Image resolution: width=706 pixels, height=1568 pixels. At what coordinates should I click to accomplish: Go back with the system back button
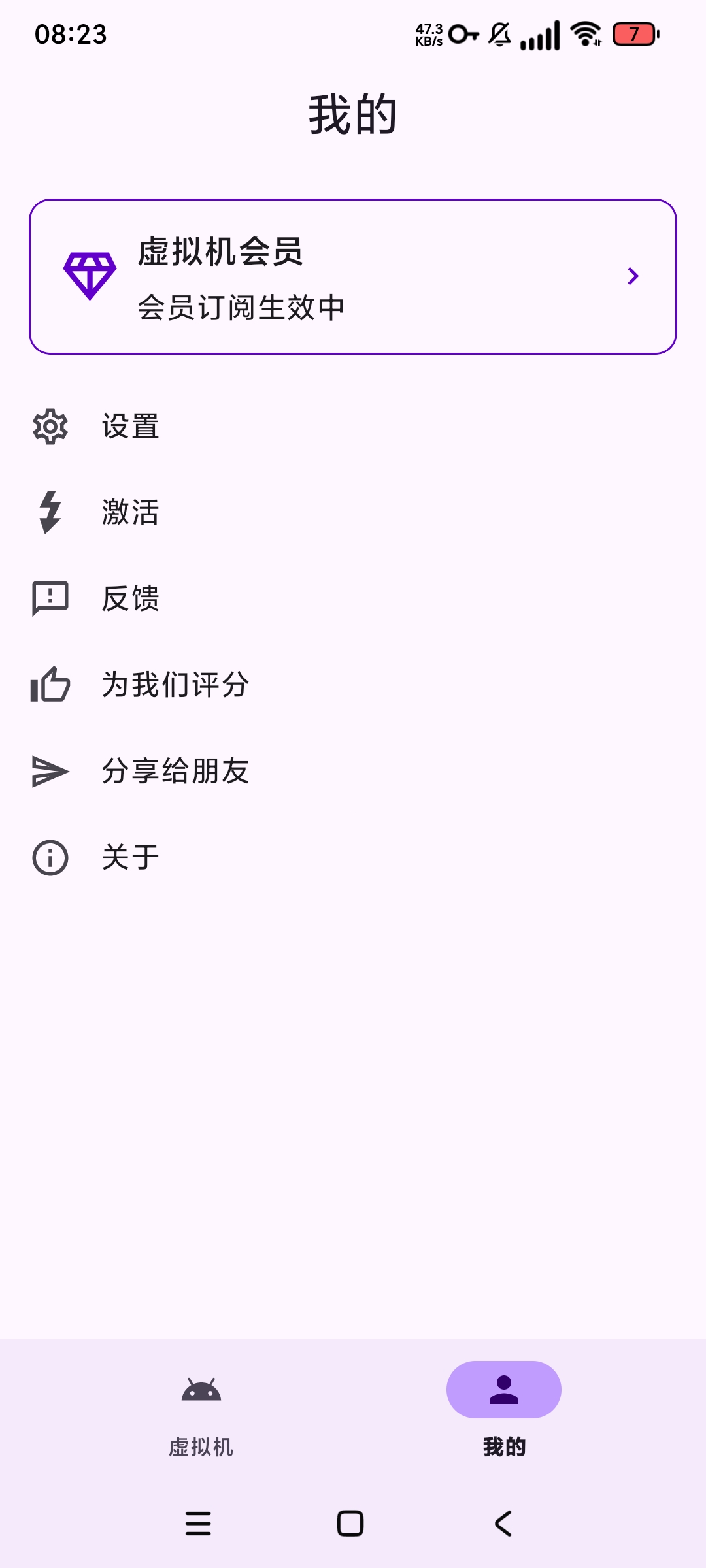pyautogui.click(x=503, y=1524)
